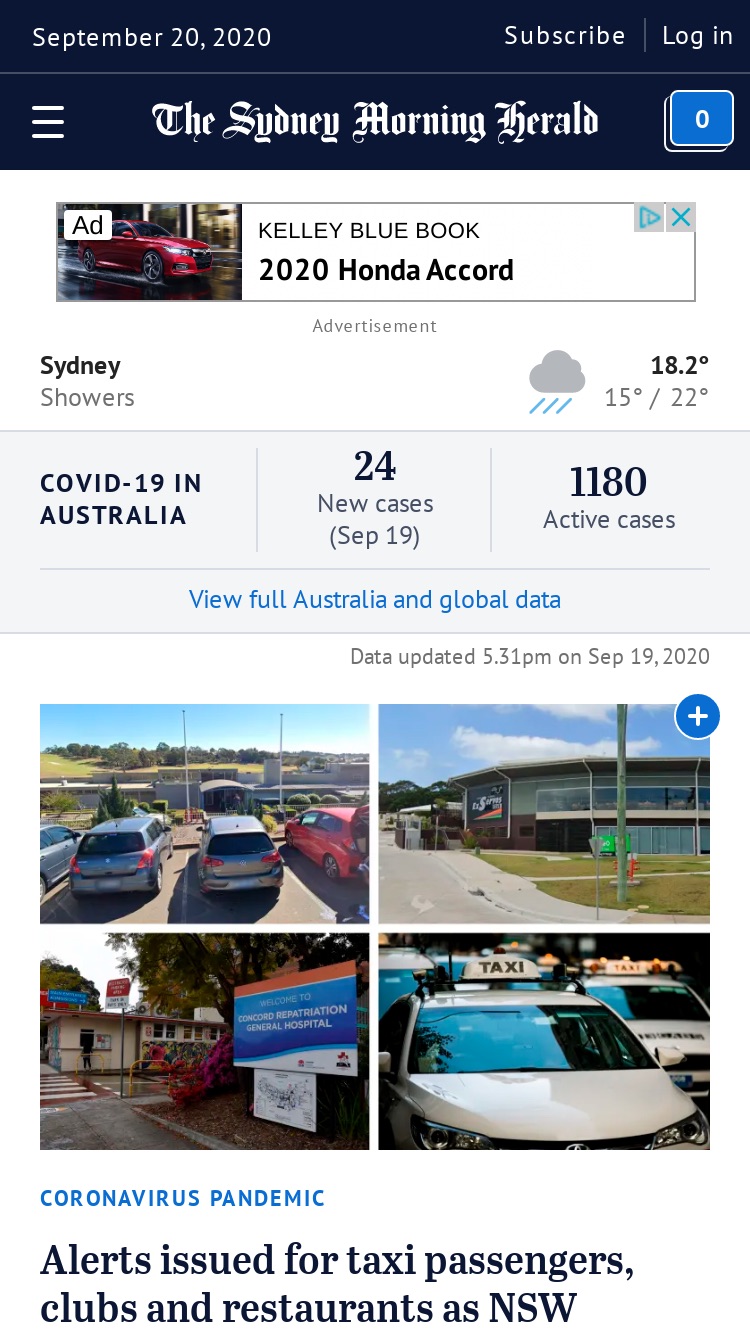Open the Log in page

tap(698, 36)
